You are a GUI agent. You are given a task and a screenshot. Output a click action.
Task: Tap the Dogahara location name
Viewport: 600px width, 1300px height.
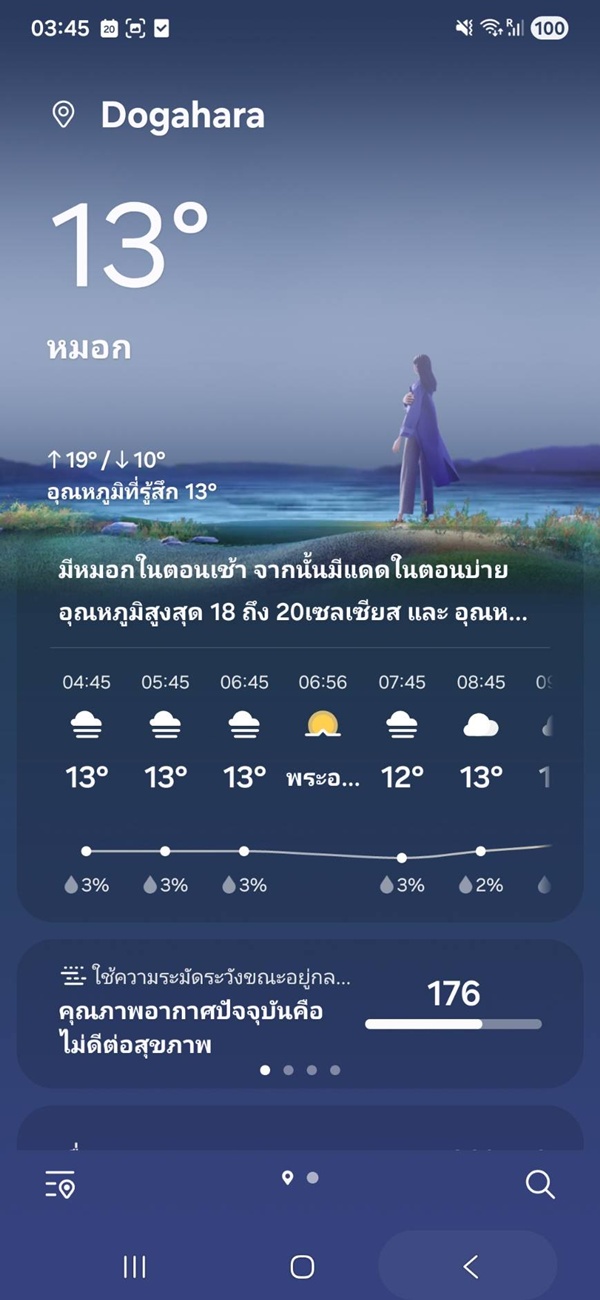point(182,116)
